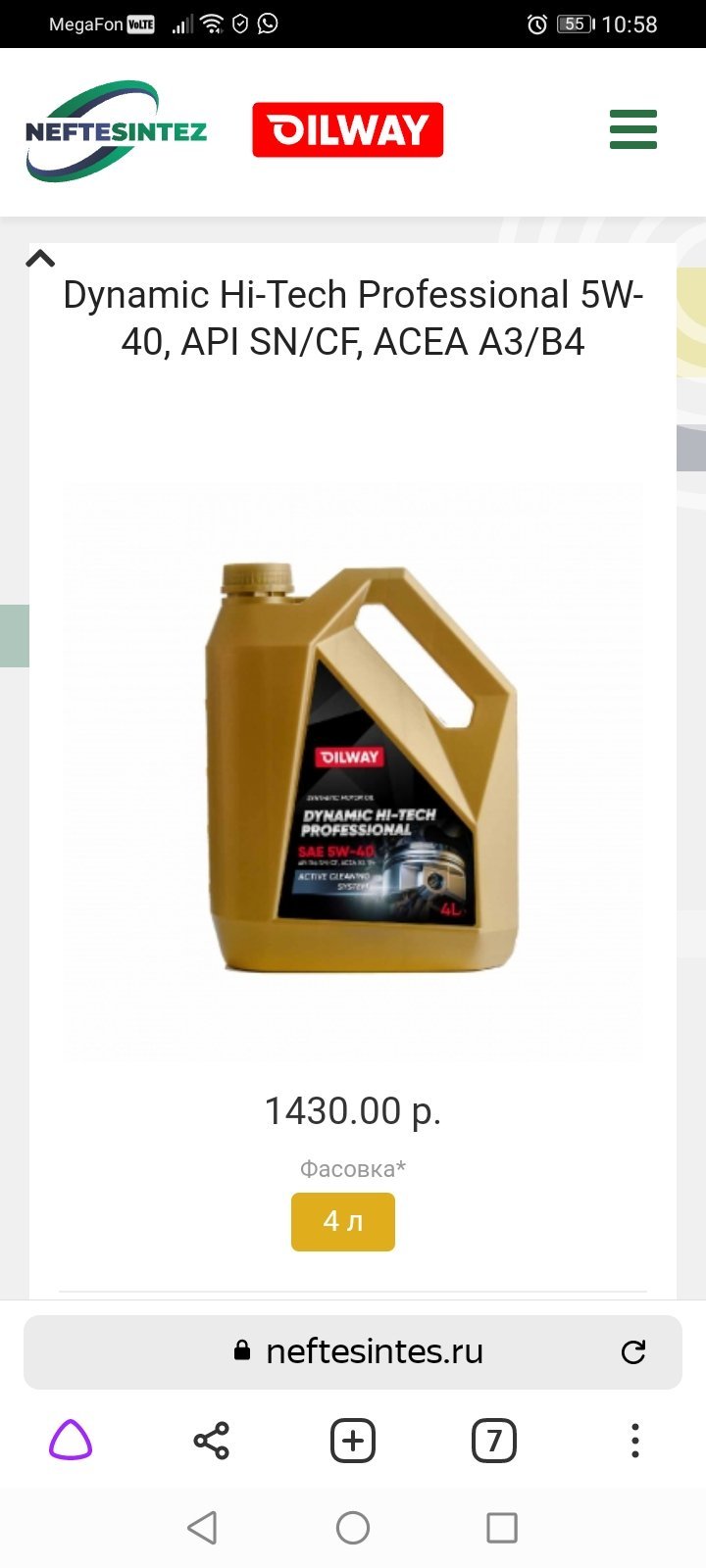Go back with the system back button
The height and width of the screenshot is (1568, 706).
pyautogui.click(x=202, y=1527)
